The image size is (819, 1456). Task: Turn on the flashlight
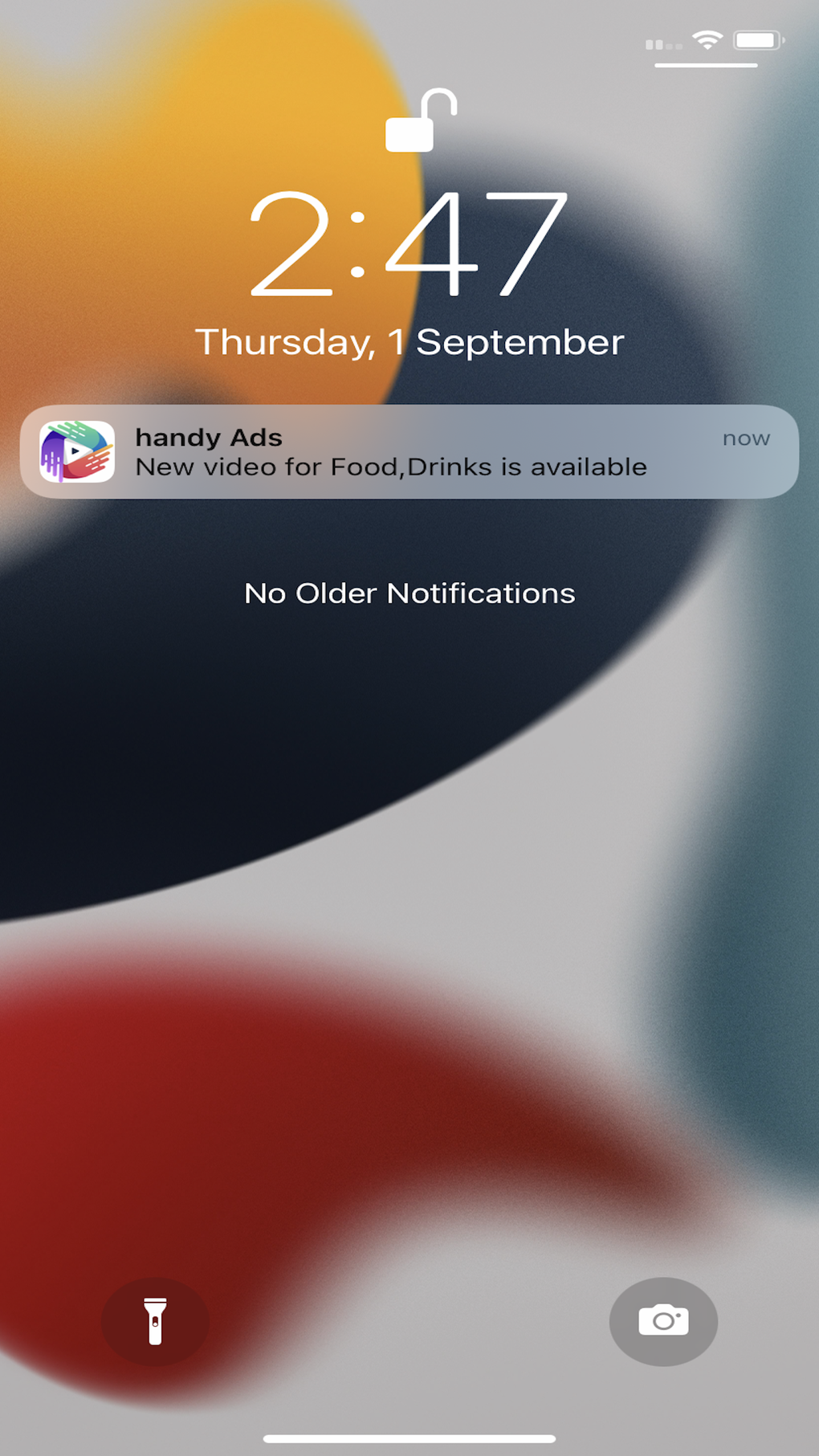coord(155,1321)
